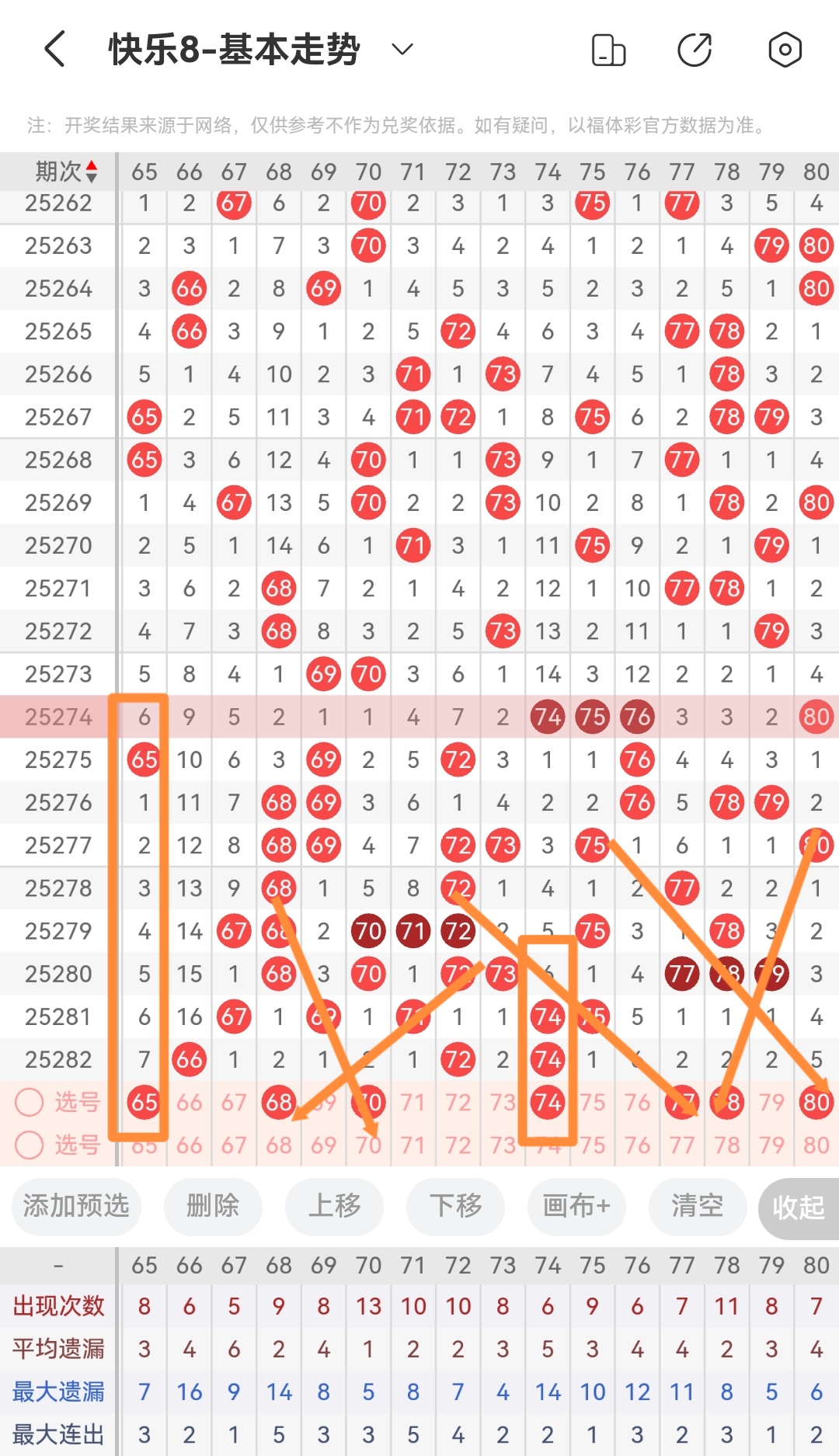Select the first 选号 row radio button
This screenshot has width=839, height=1456.
(29, 1102)
